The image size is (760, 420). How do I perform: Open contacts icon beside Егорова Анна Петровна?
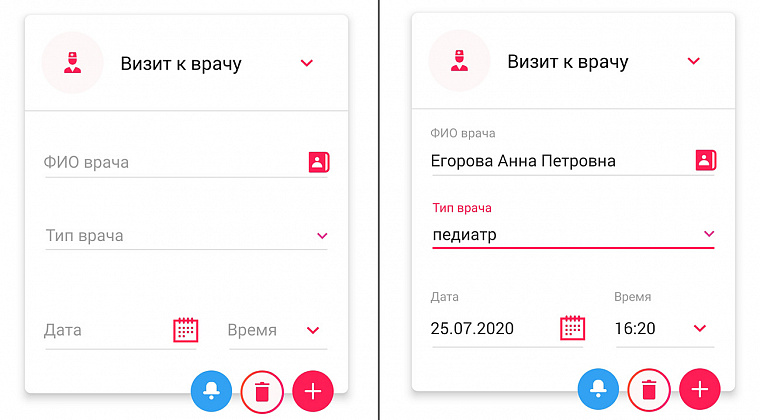pyautogui.click(x=705, y=160)
